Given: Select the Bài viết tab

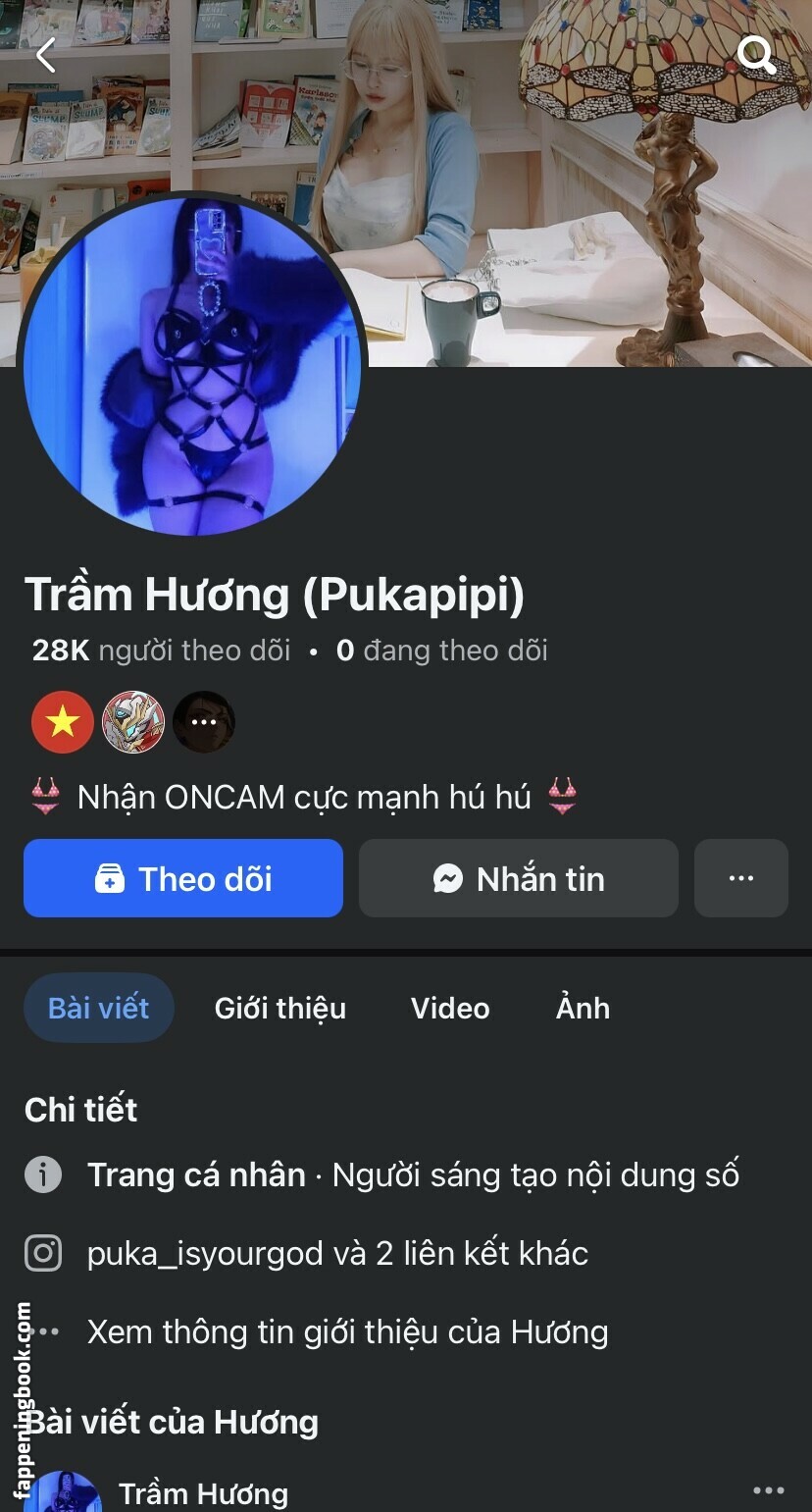Looking at the screenshot, I should coord(99,1008).
